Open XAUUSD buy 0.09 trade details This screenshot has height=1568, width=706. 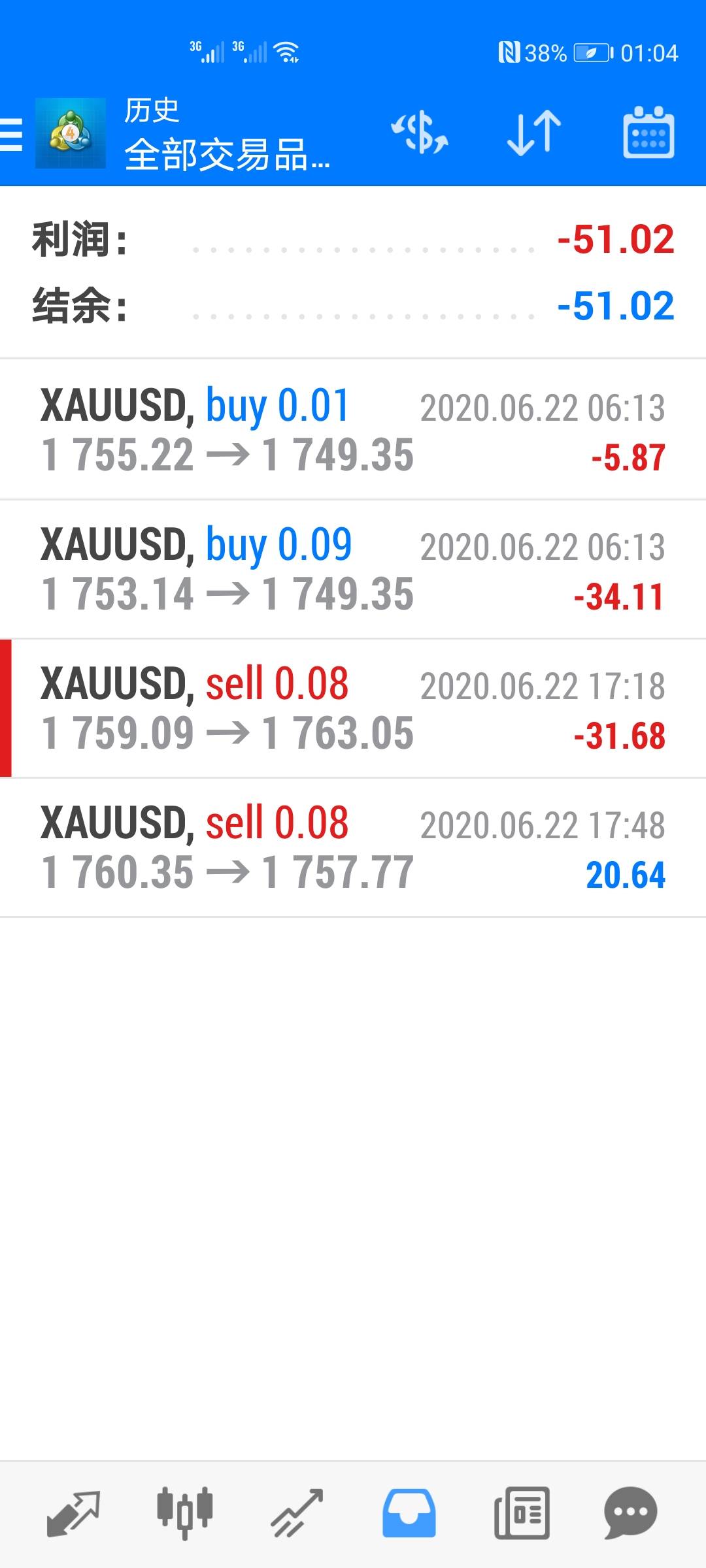[x=353, y=569]
